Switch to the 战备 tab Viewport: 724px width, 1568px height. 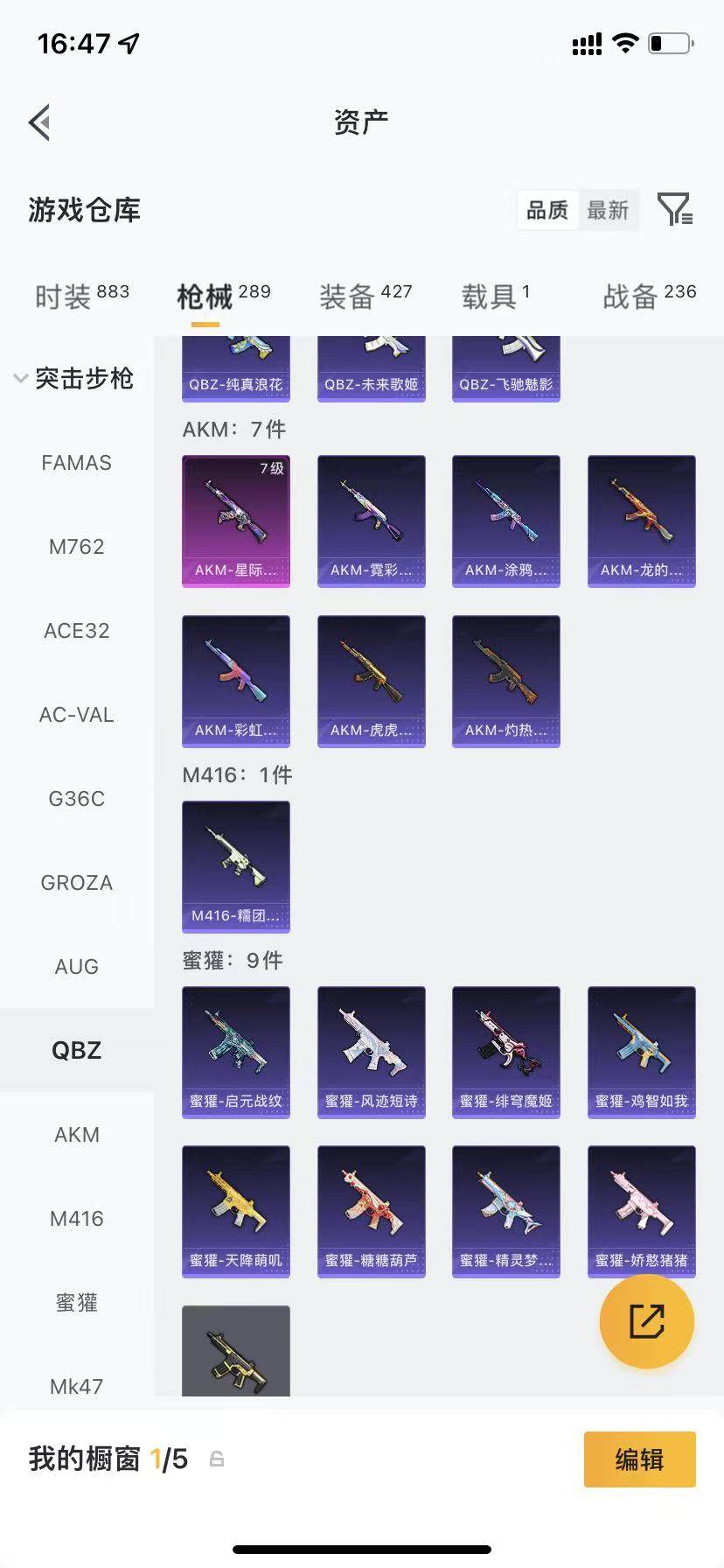(x=650, y=297)
